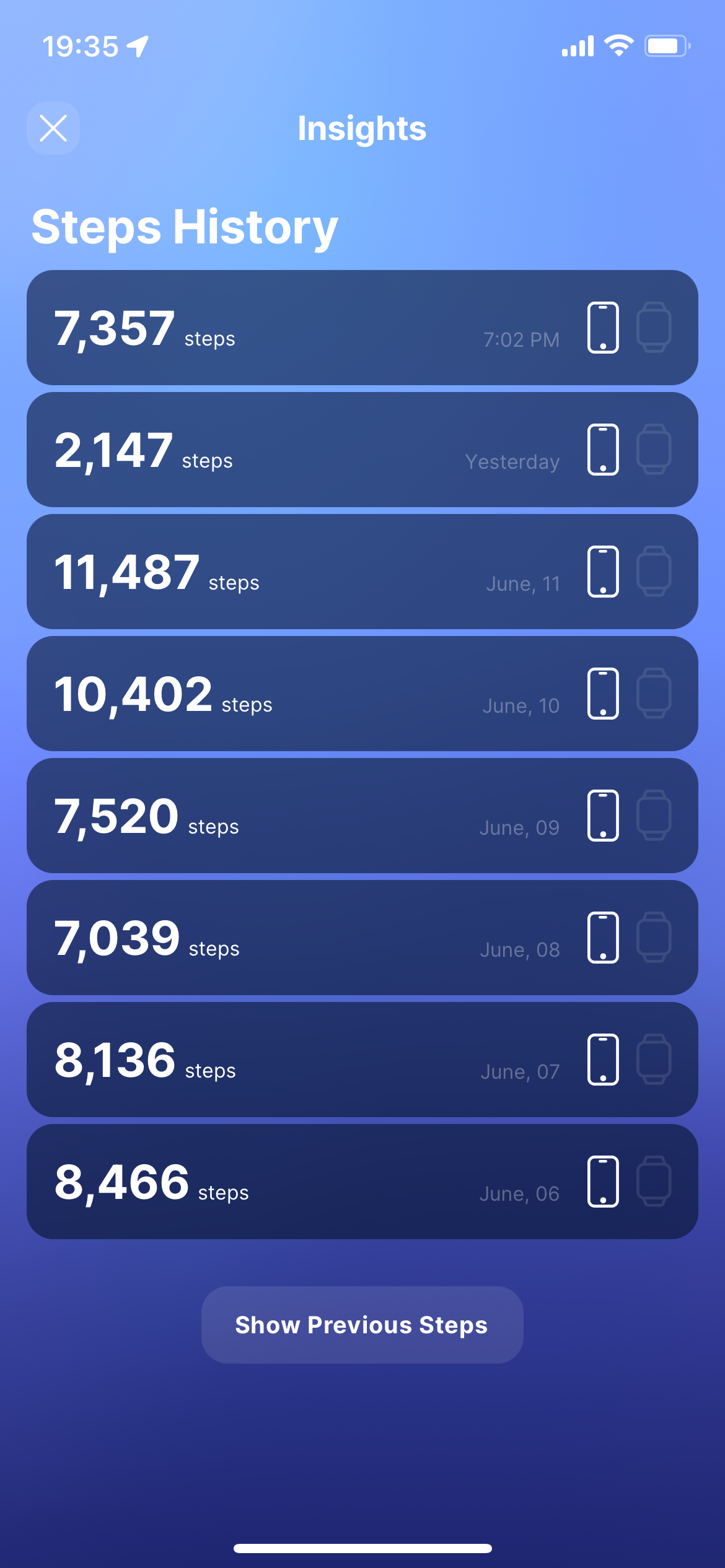Select the watch source for June 11
The image size is (725, 1568).
click(x=654, y=572)
